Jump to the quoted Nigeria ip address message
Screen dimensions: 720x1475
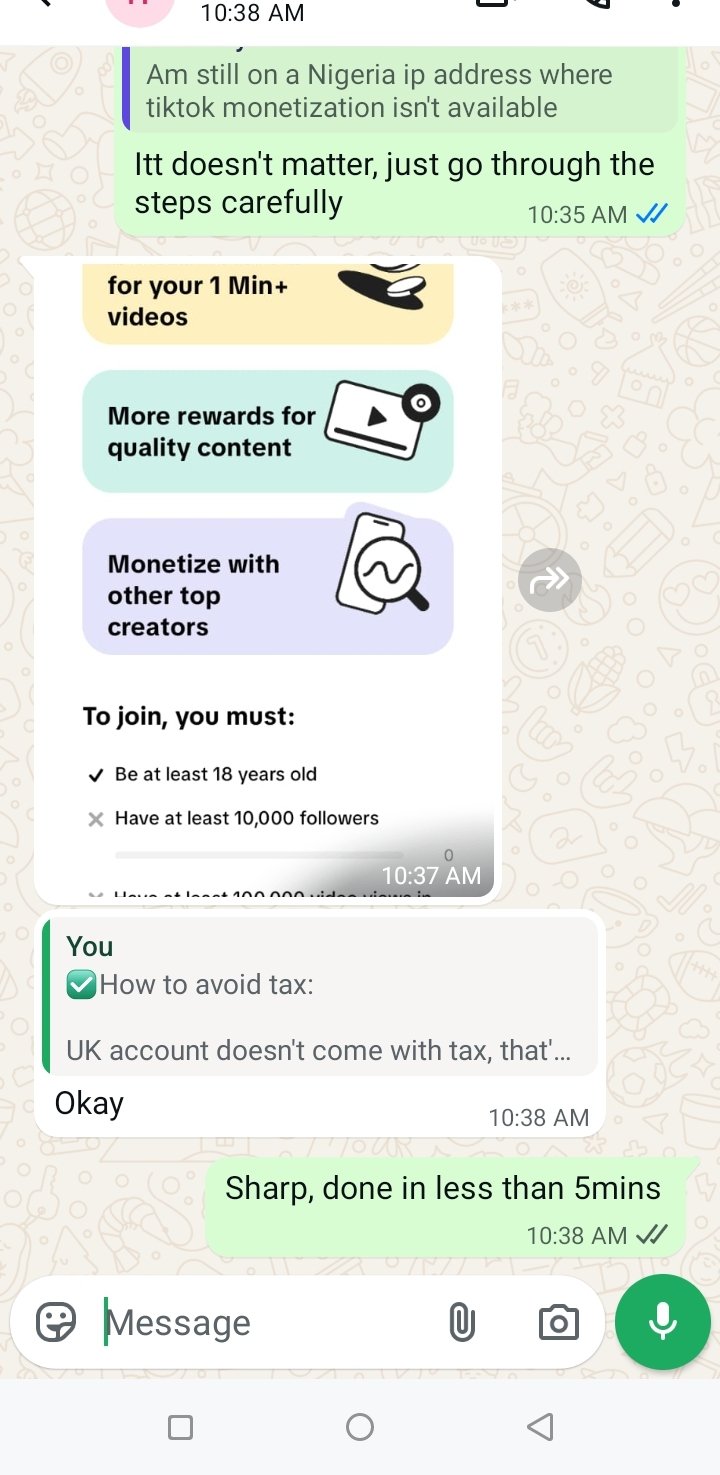pyautogui.click(x=400, y=88)
